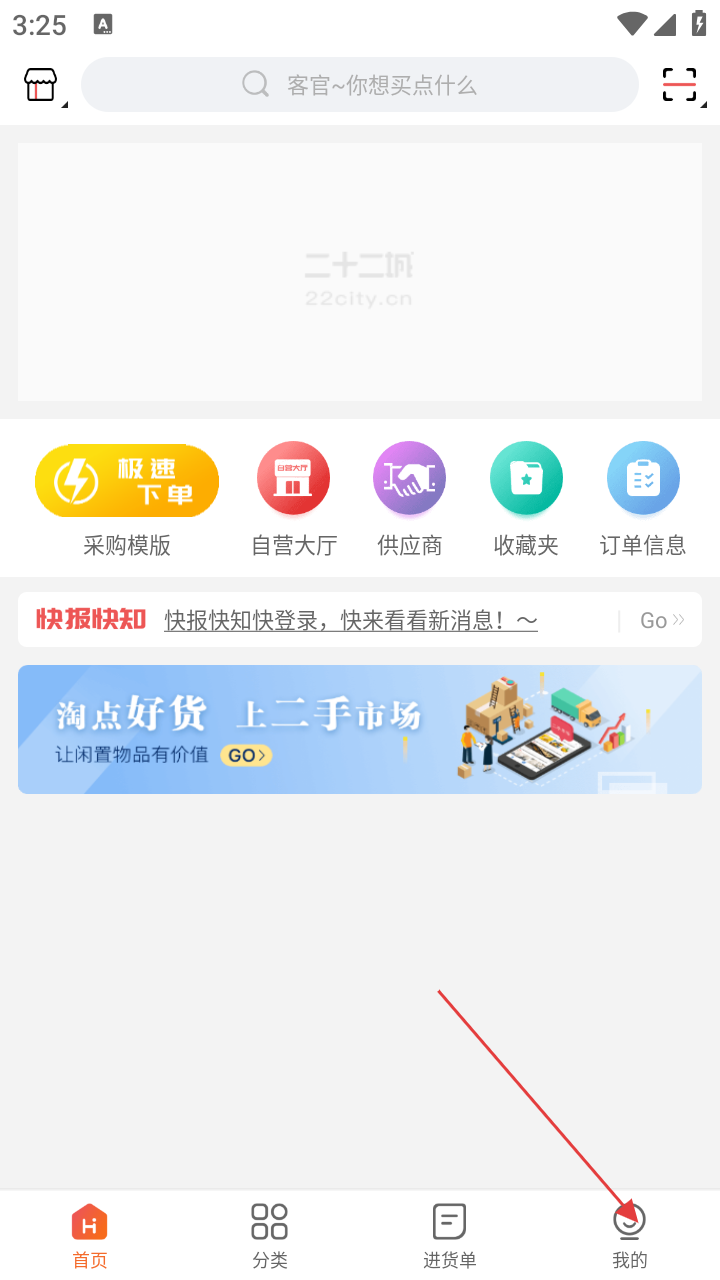Tap Go next to the news ticker
Viewport: 720px width, 1280px height.
[662, 621]
